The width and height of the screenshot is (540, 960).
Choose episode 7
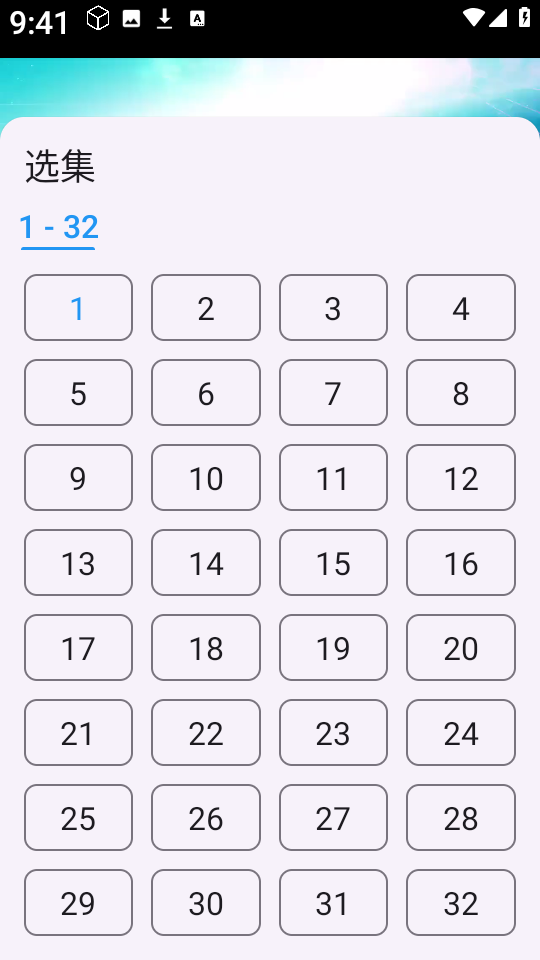[334, 392]
